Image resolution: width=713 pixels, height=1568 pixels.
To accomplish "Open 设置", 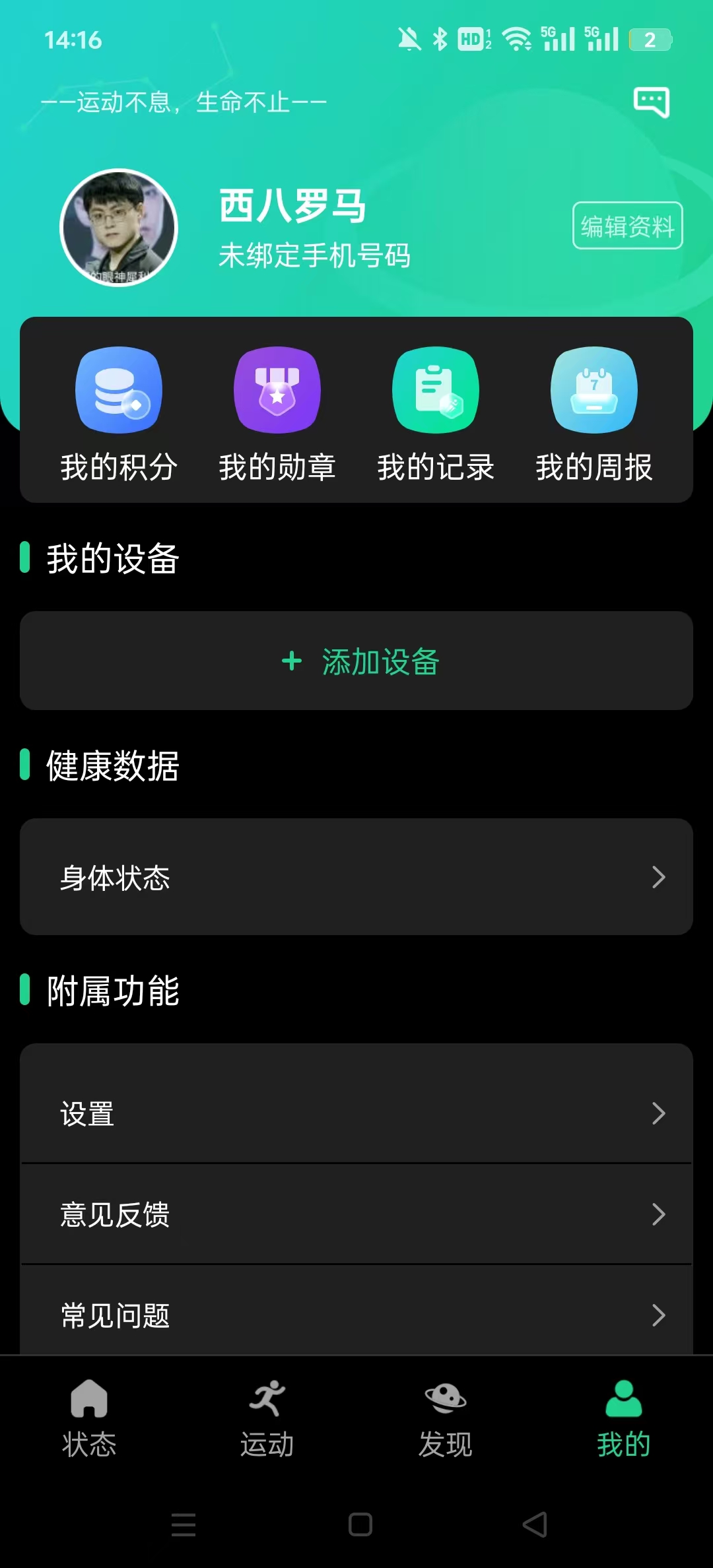I will pos(356,1113).
